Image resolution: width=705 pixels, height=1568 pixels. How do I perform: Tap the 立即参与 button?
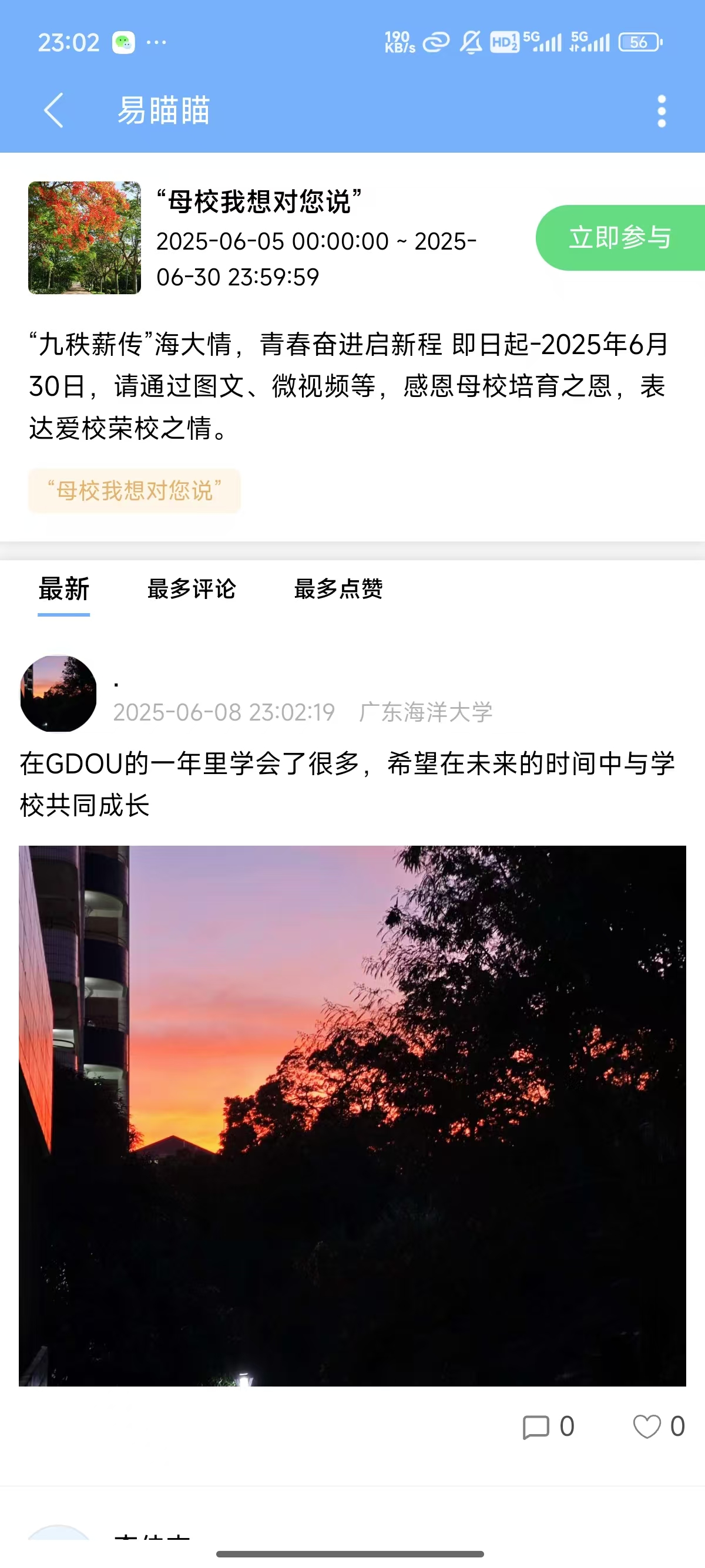pyautogui.click(x=620, y=237)
